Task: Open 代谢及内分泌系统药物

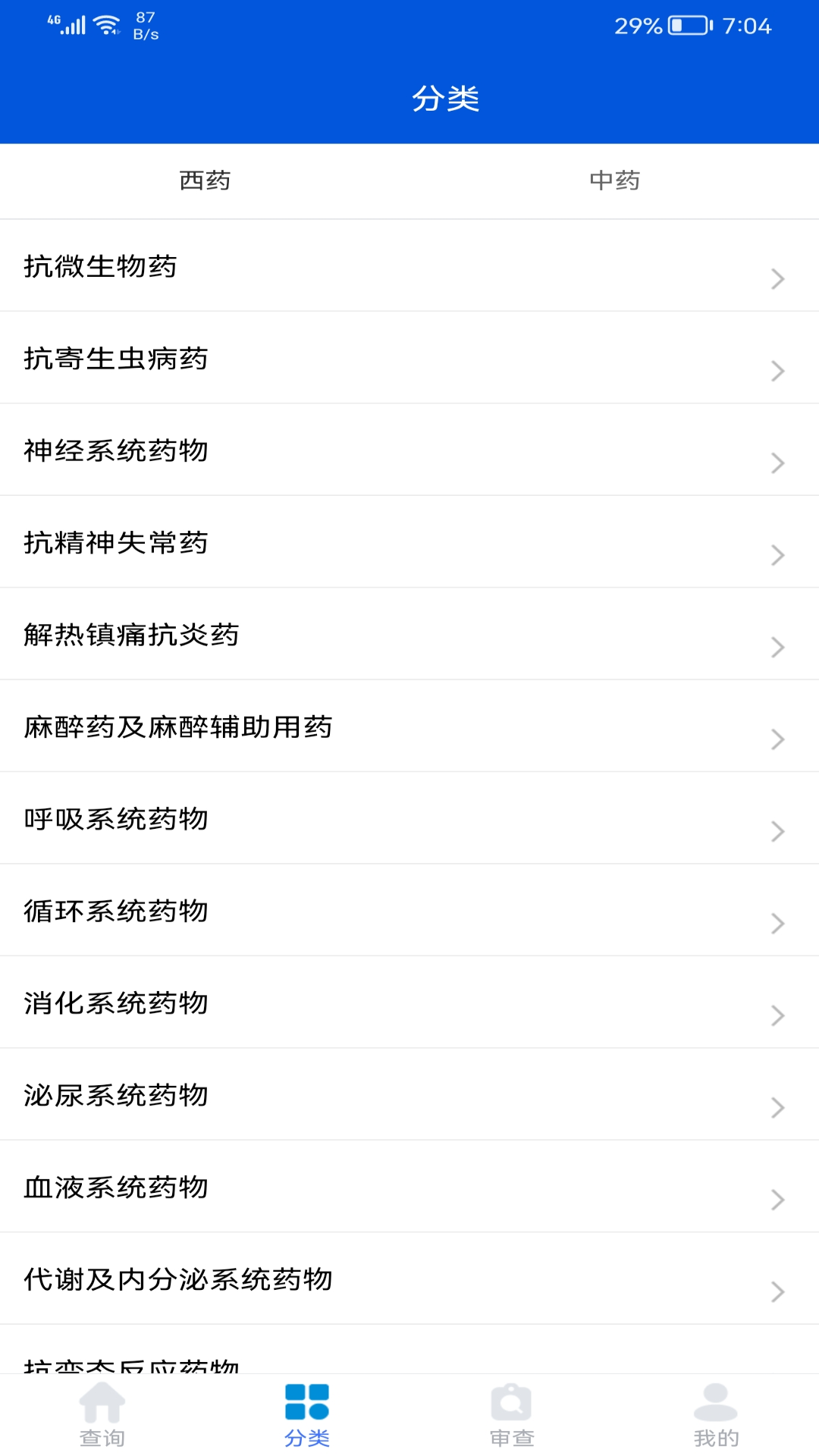Action: point(409,1280)
